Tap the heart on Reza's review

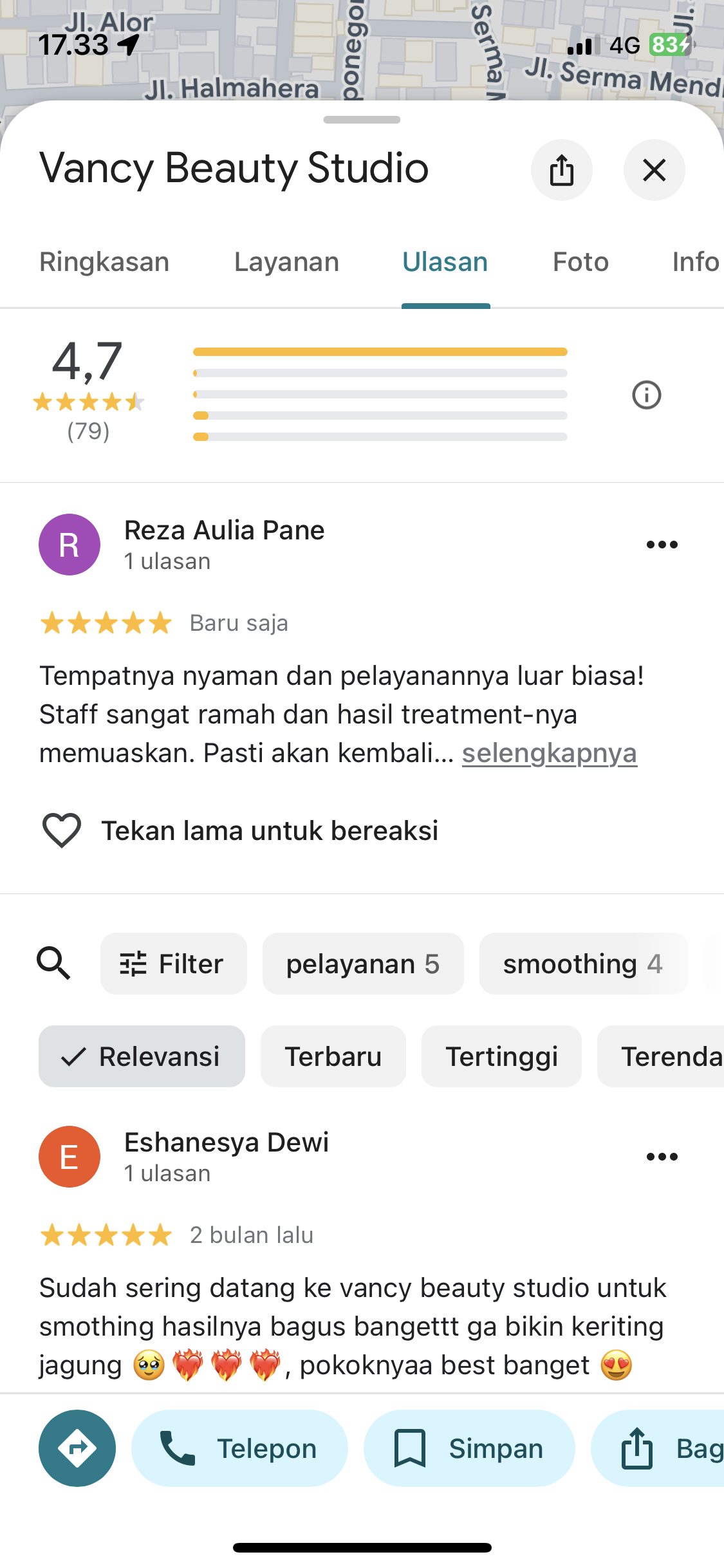pyautogui.click(x=62, y=830)
